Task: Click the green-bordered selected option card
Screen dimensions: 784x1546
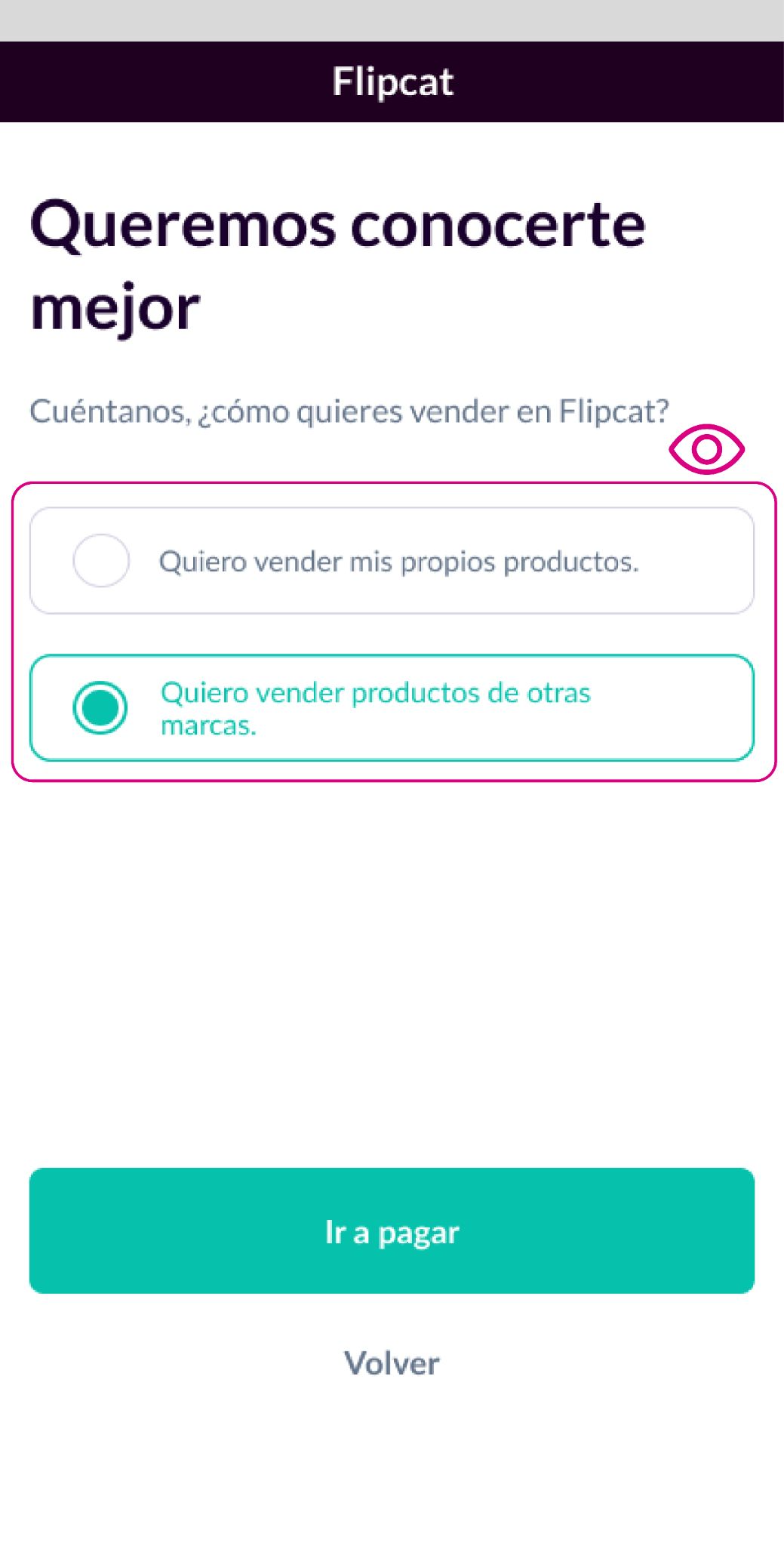Action: click(392, 707)
